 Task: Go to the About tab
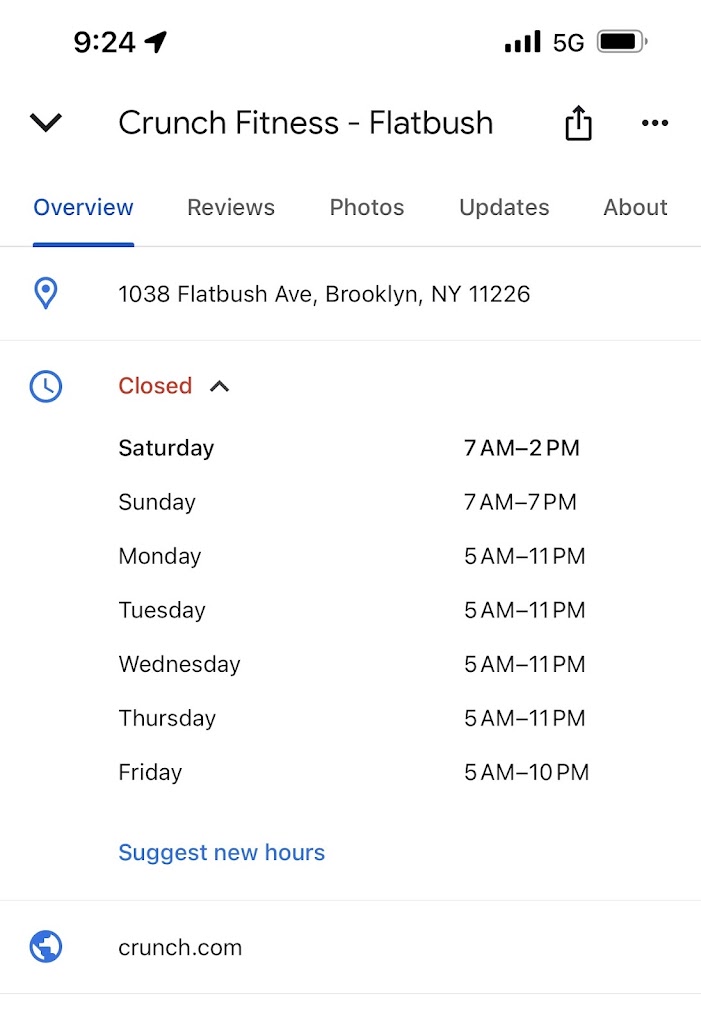[x=635, y=208]
